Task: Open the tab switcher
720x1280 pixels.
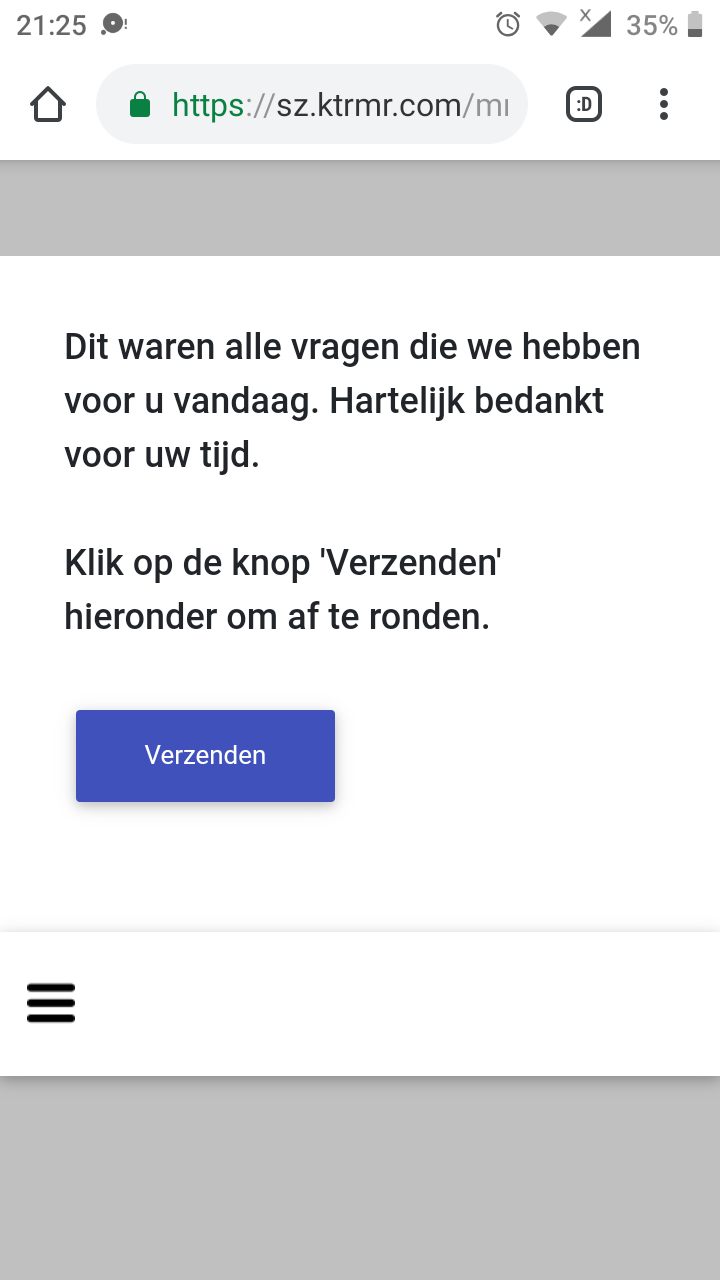Action: [584, 104]
